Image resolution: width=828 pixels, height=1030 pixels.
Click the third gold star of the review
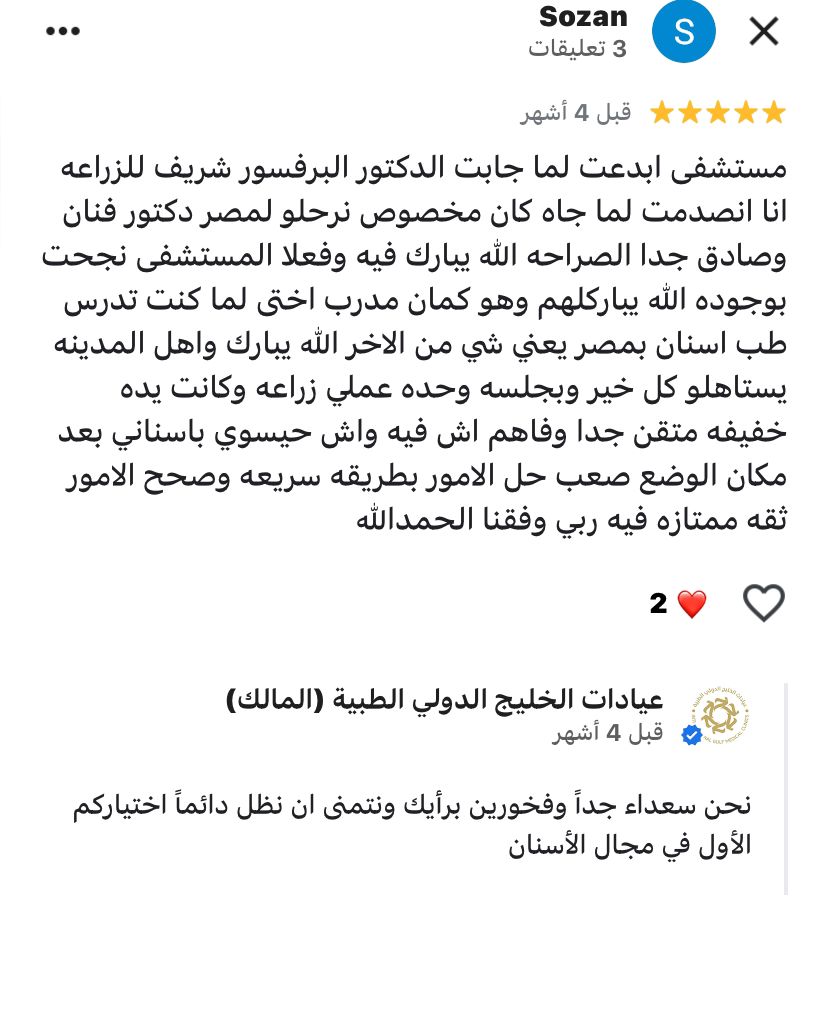pyautogui.click(x=718, y=112)
